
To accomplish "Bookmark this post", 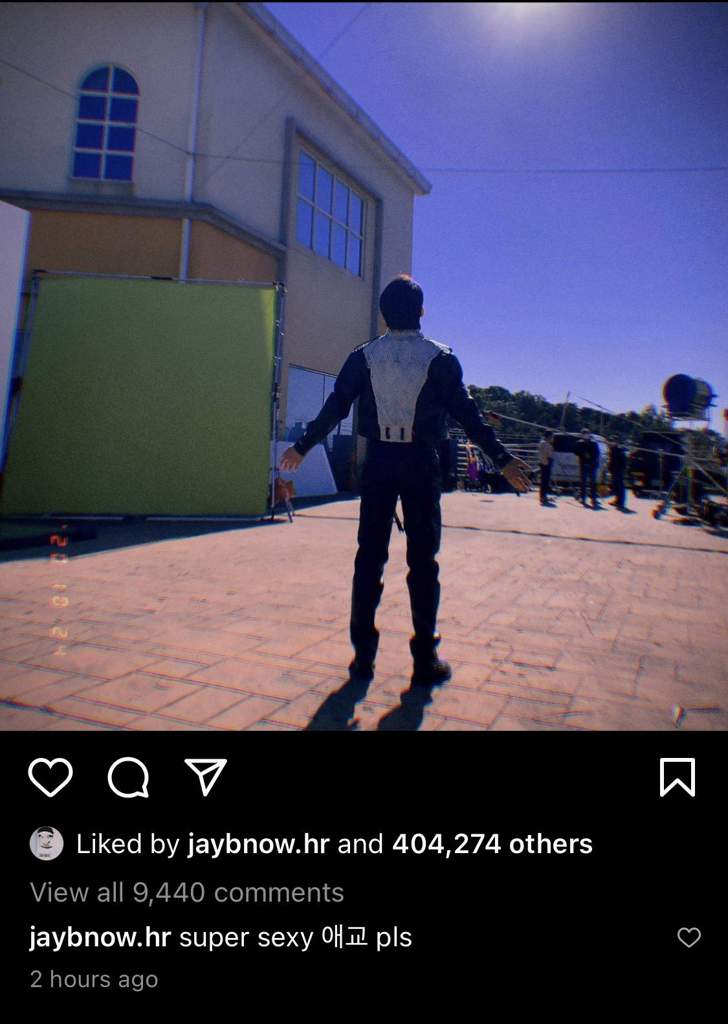I will click(677, 777).
